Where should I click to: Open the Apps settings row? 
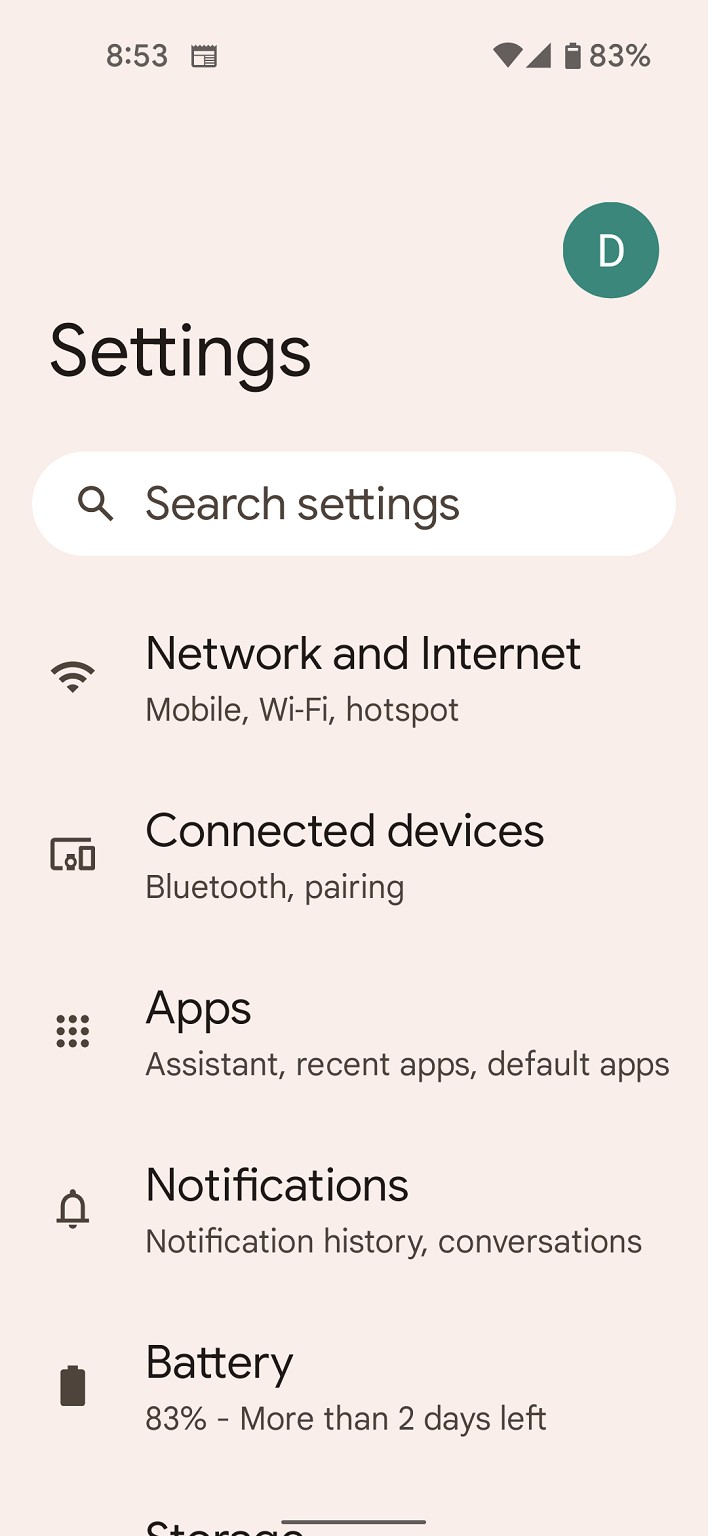[x=354, y=1034]
